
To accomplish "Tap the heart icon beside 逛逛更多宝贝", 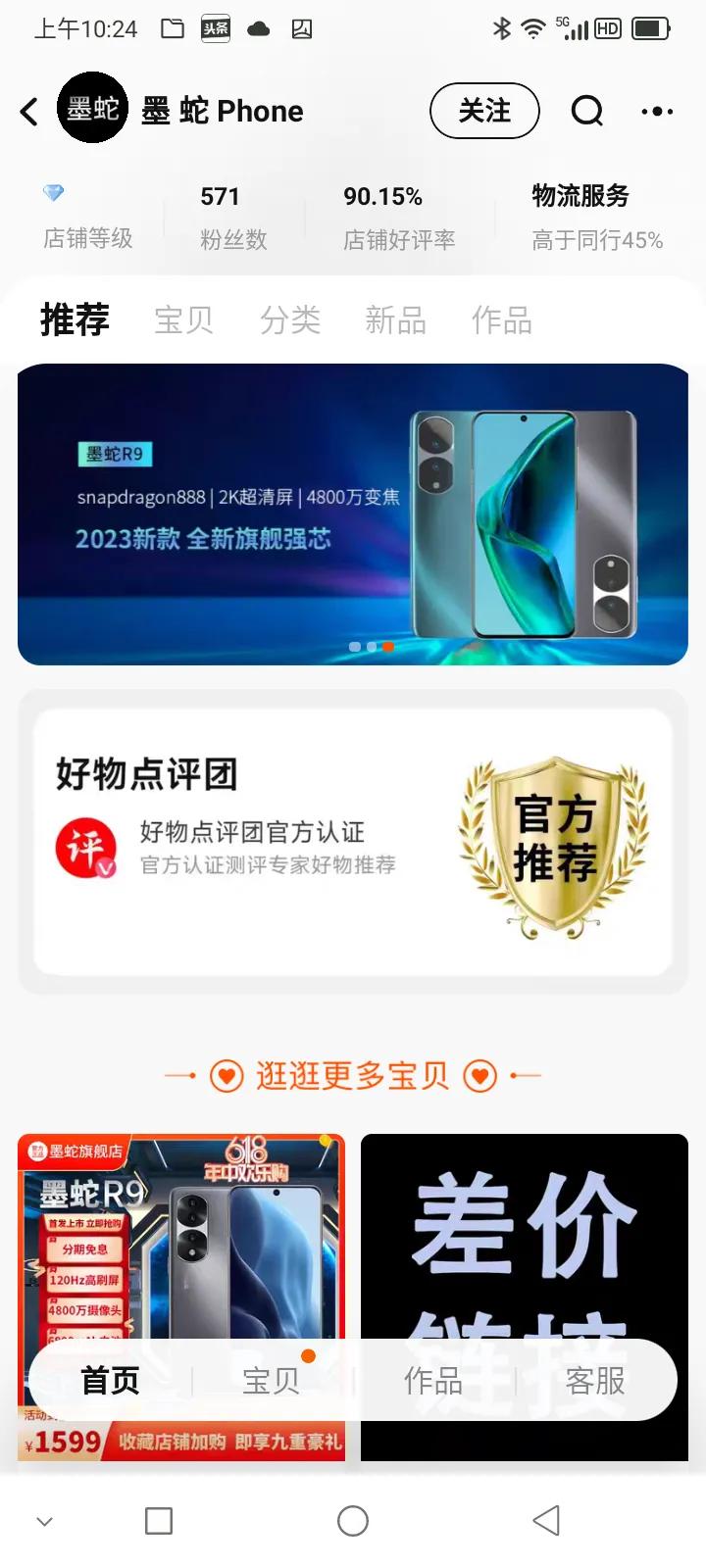I will (x=226, y=1075).
